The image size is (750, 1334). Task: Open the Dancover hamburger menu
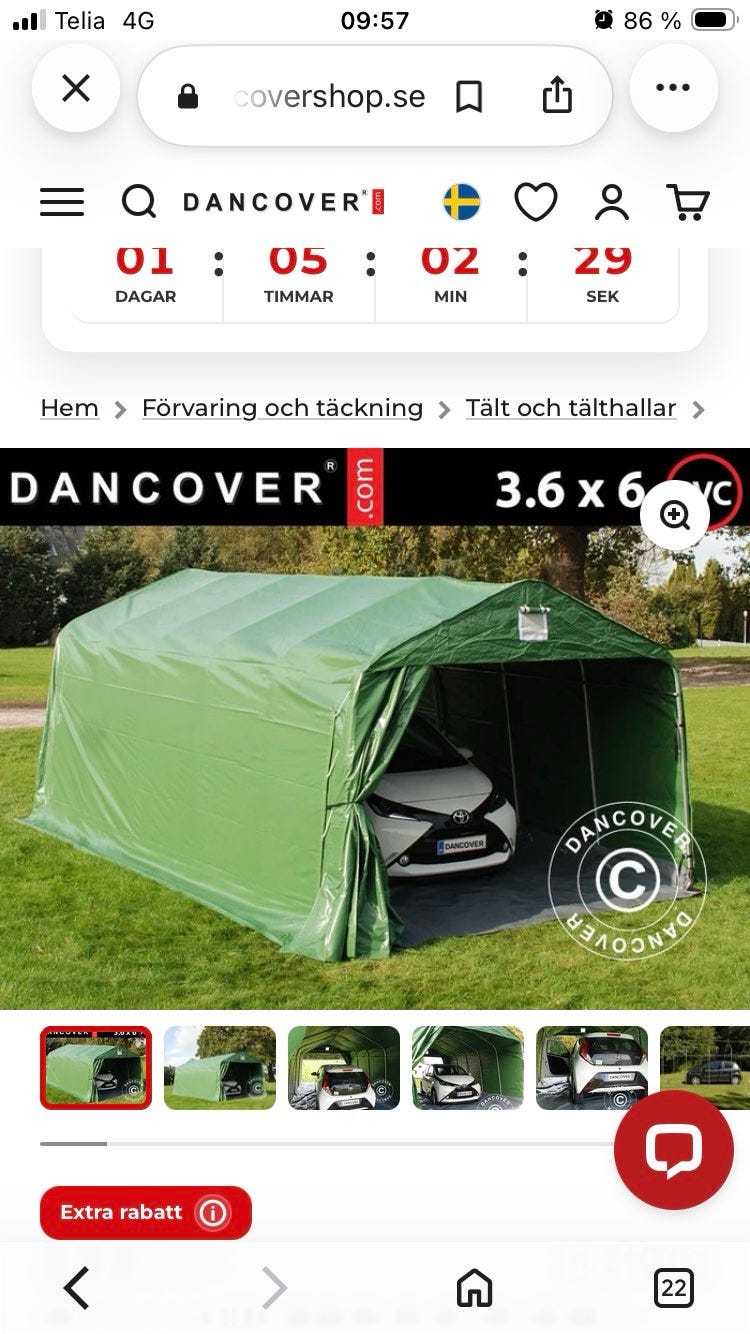click(x=62, y=202)
